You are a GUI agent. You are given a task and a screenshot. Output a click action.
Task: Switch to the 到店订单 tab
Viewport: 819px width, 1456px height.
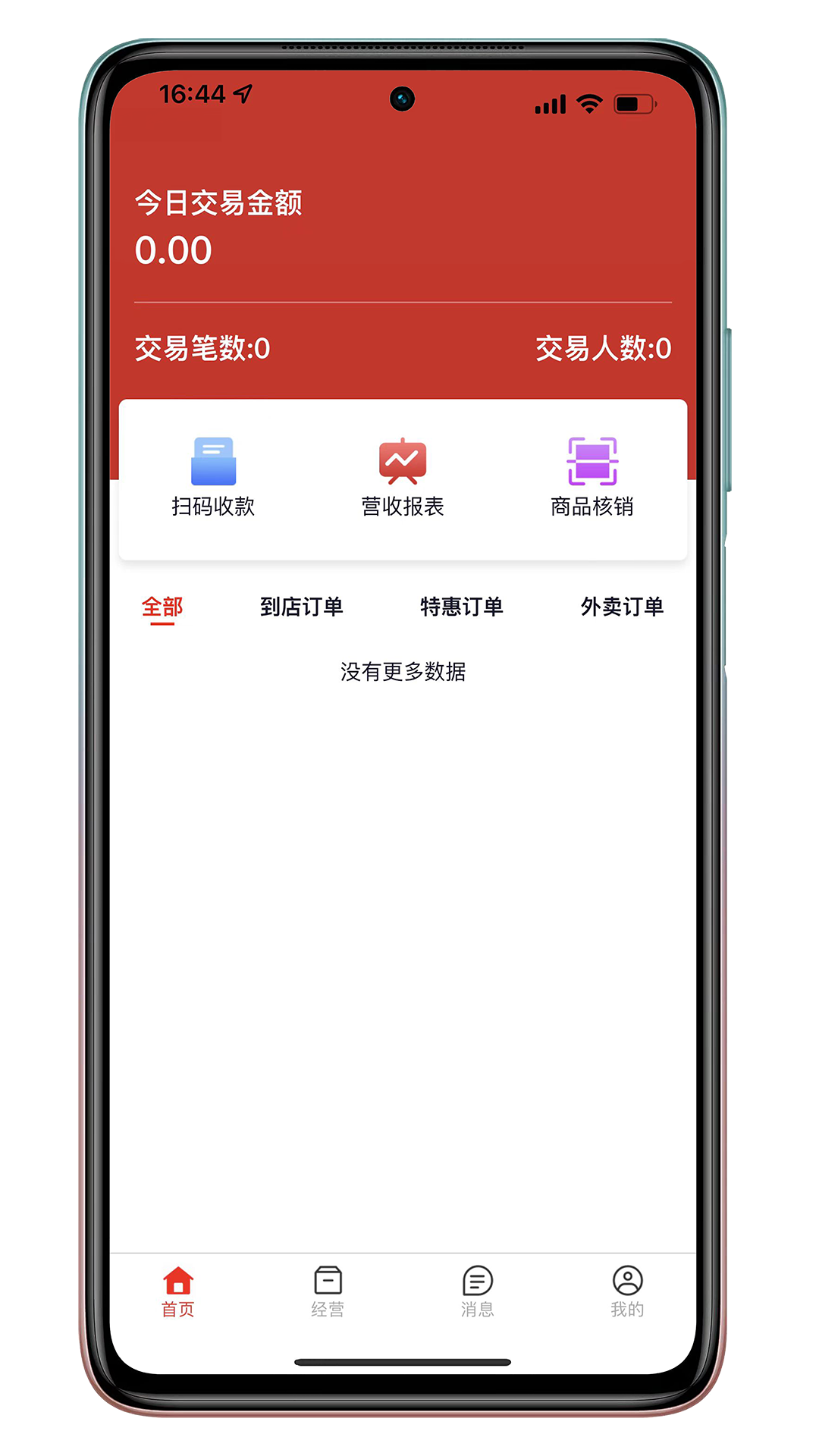click(302, 607)
